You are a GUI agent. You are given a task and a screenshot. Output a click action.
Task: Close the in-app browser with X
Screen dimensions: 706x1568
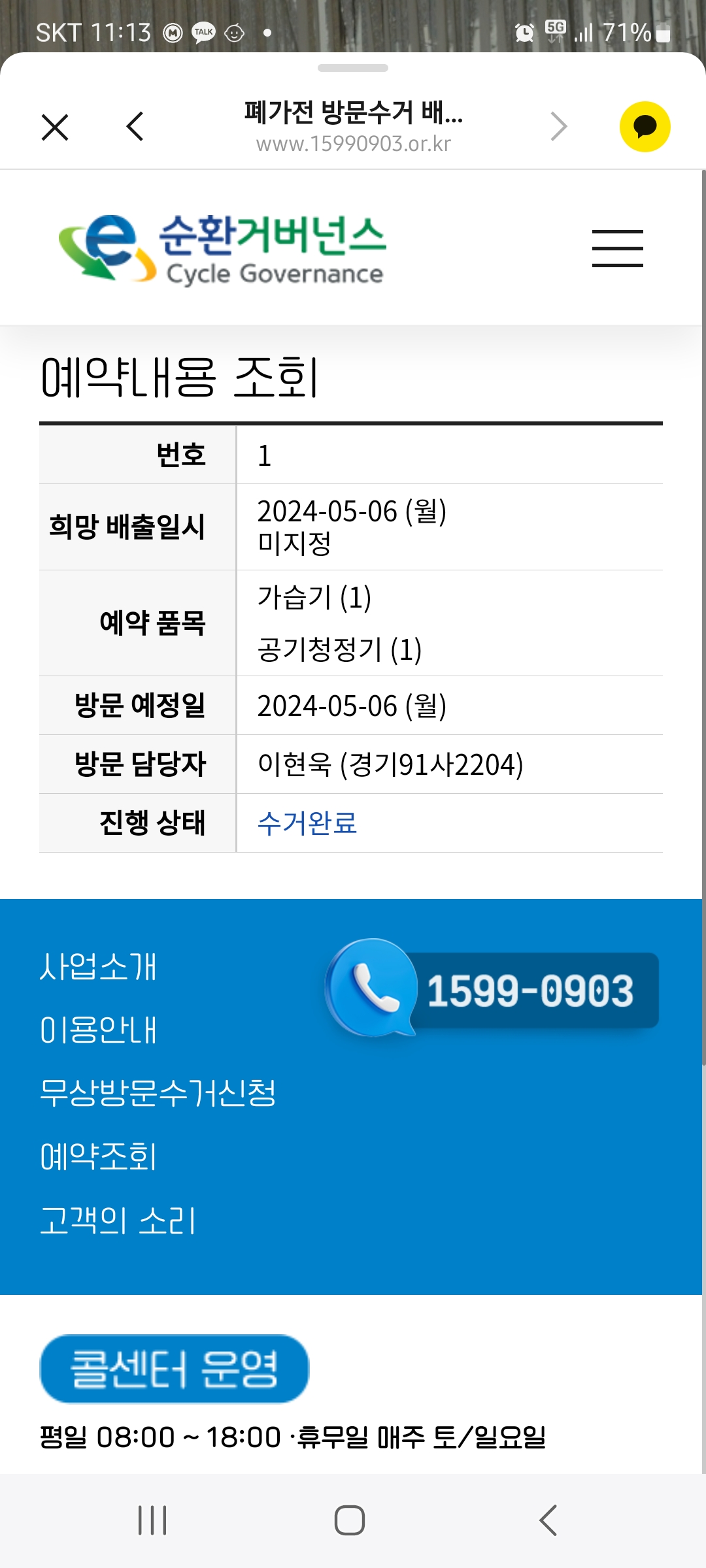(x=55, y=127)
